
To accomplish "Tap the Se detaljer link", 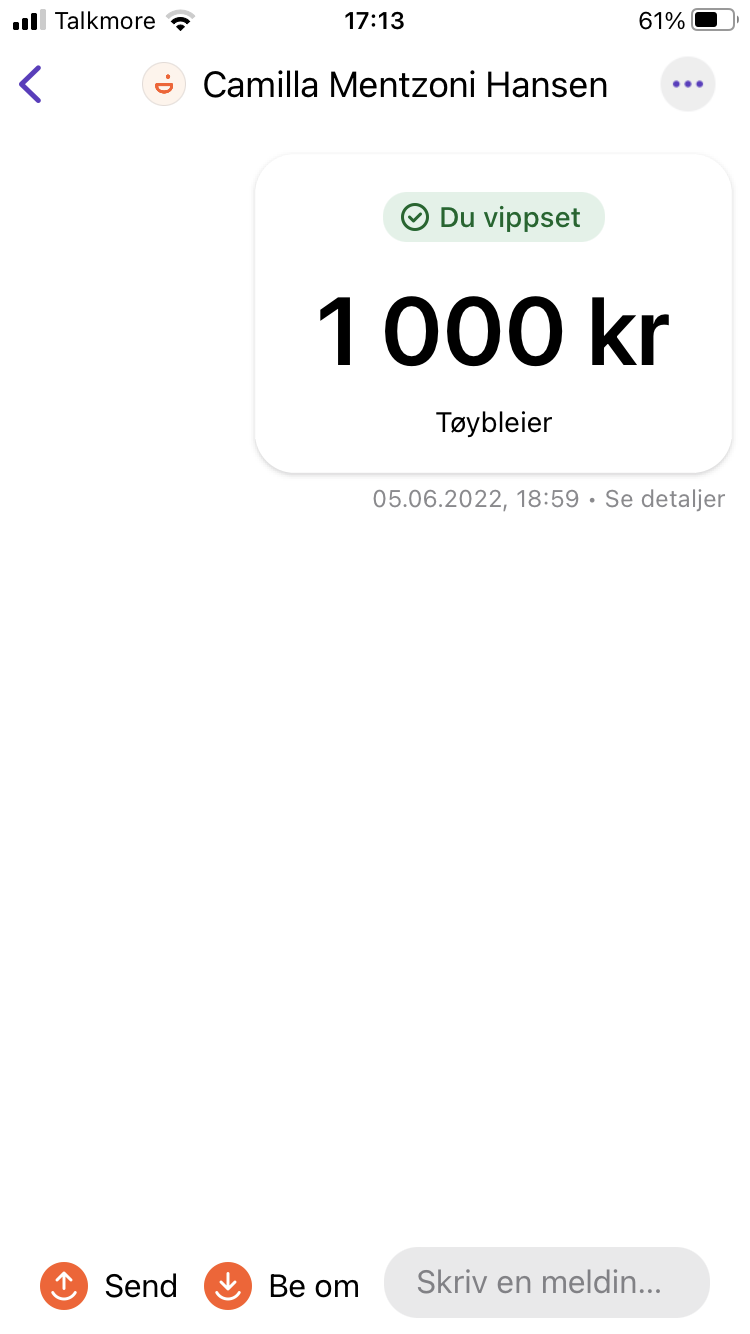I will tap(665, 499).
